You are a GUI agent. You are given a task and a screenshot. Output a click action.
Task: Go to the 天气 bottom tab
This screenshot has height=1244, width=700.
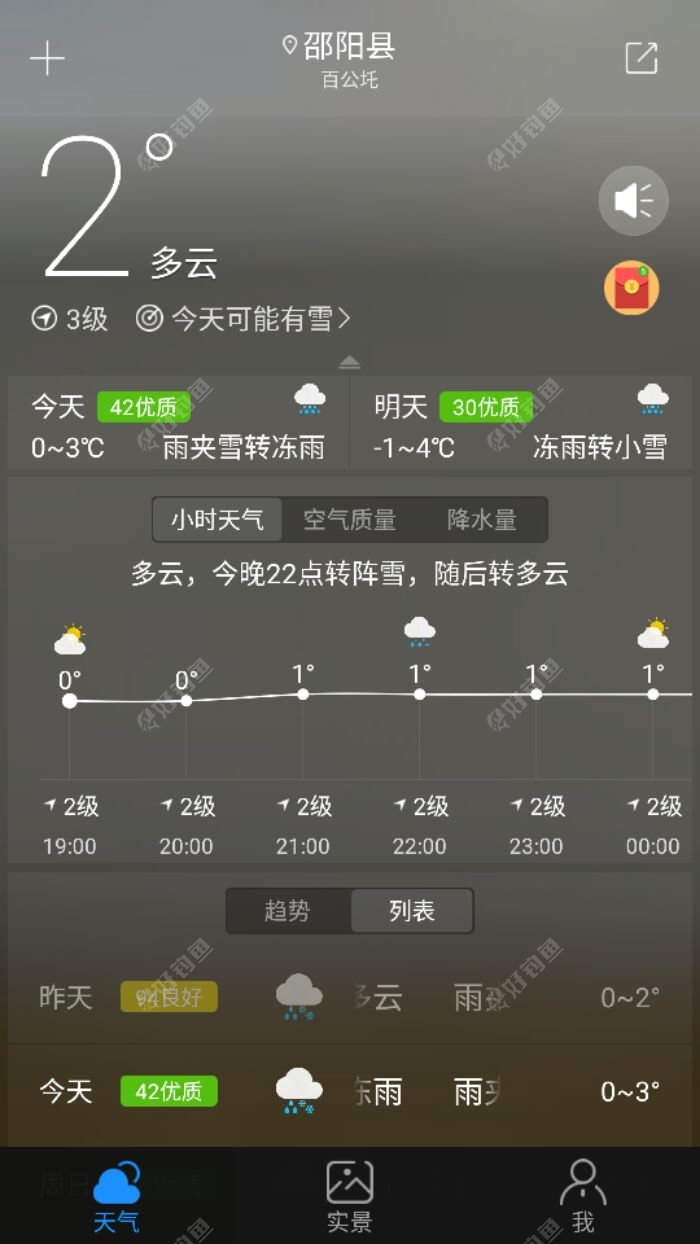click(x=116, y=1197)
